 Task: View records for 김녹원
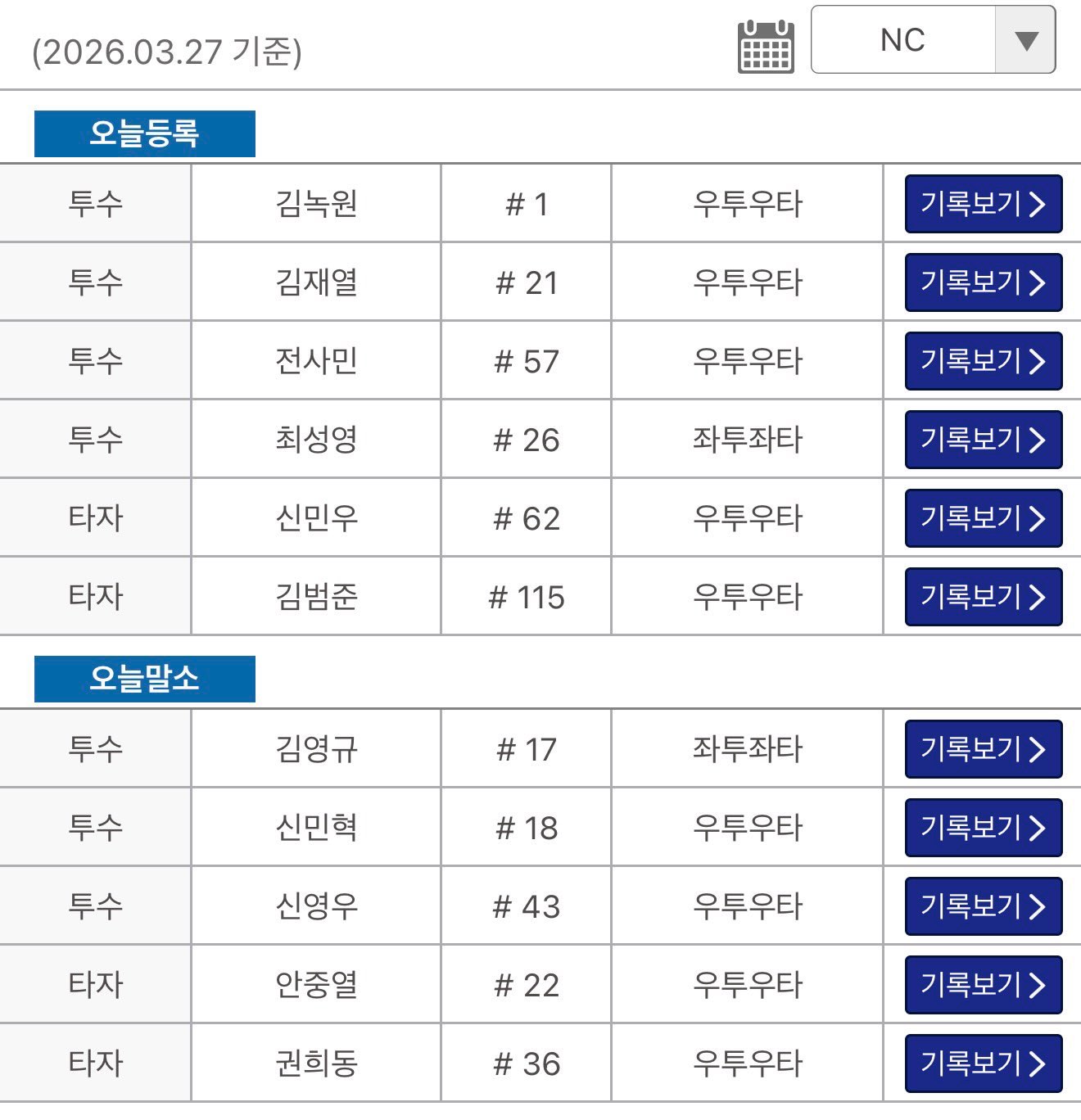(x=983, y=204)
